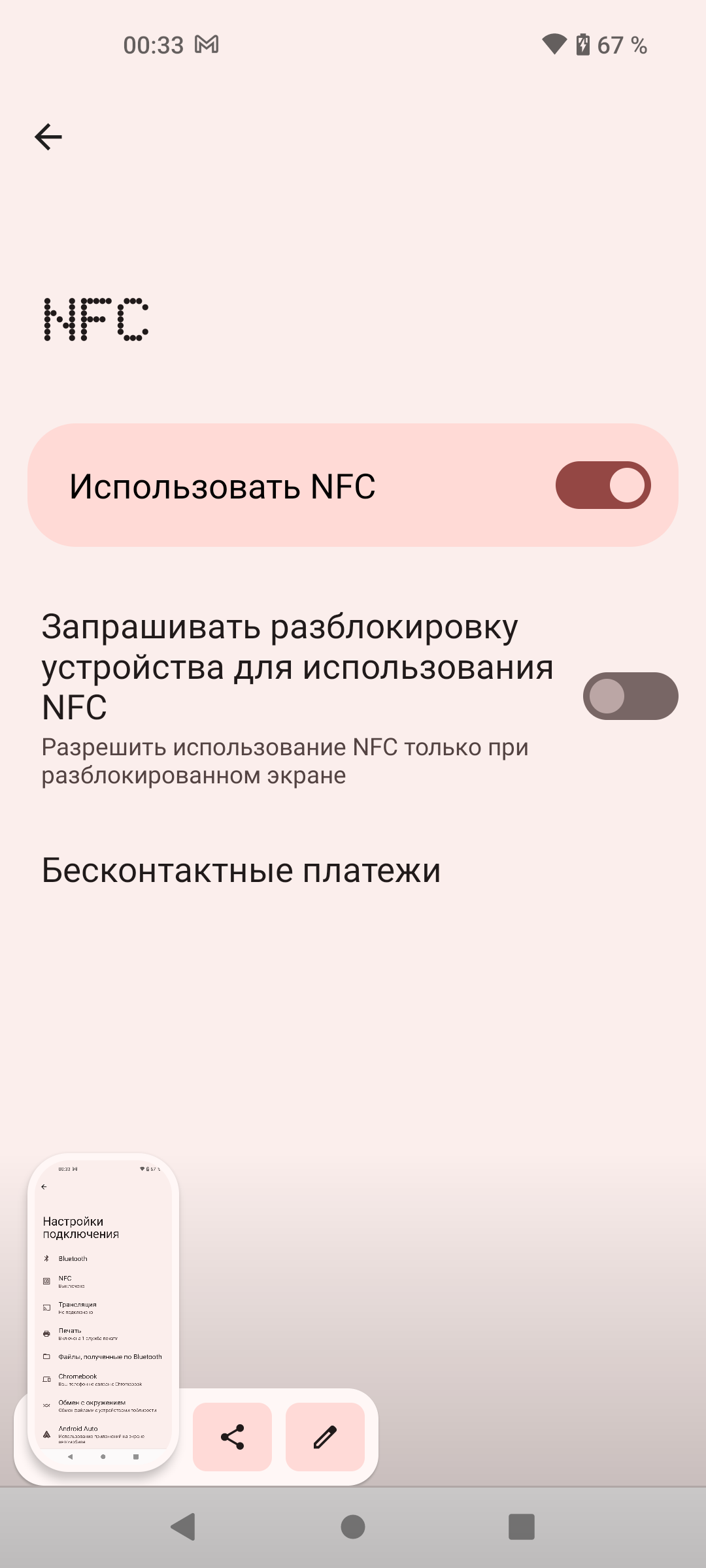Viewport: 706px width, 1568px height.
Task: Enable Запрашивать разблокировку устройства для использования NFC
Action: point(630,696)
